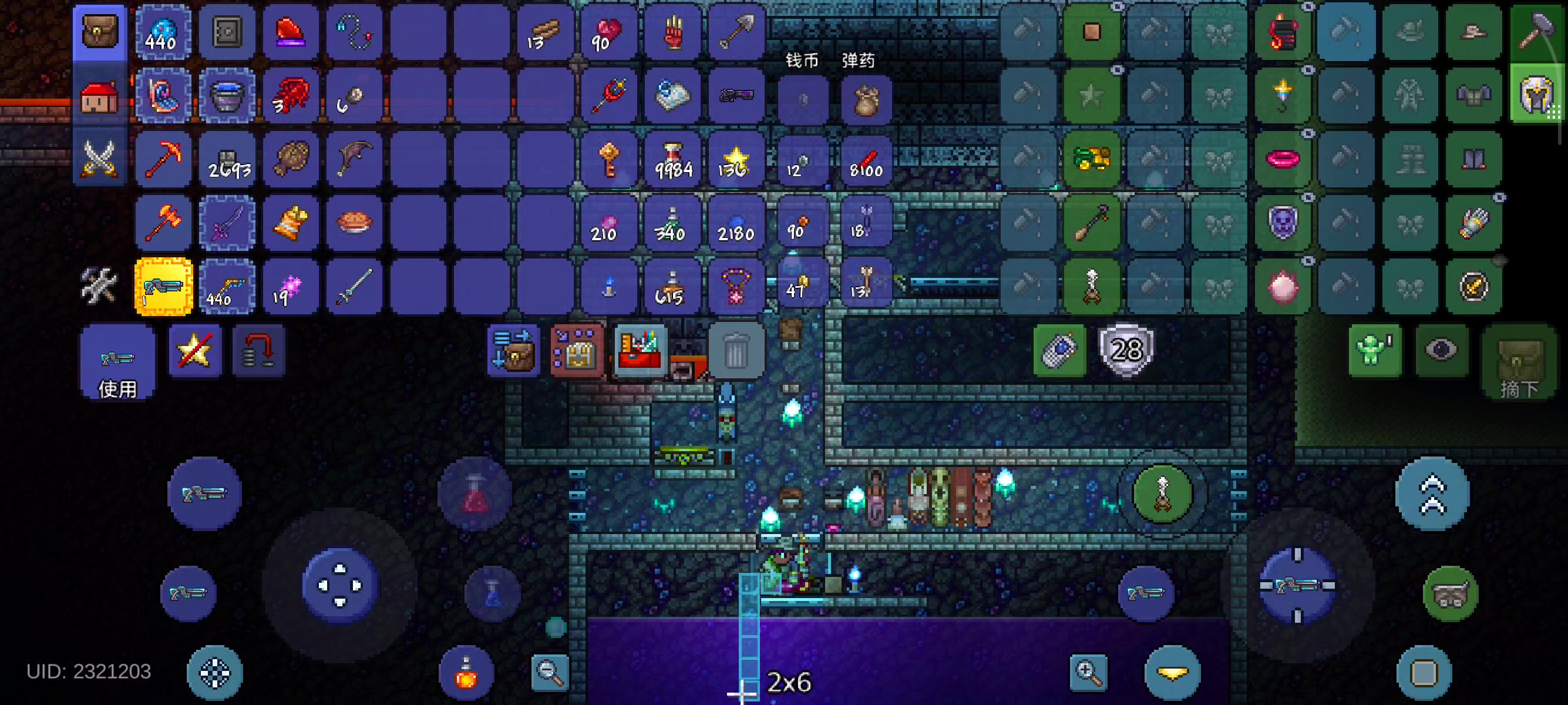The image size is (1568, 705).
Task: Tap the minecart mount button
Action: 1449,593
